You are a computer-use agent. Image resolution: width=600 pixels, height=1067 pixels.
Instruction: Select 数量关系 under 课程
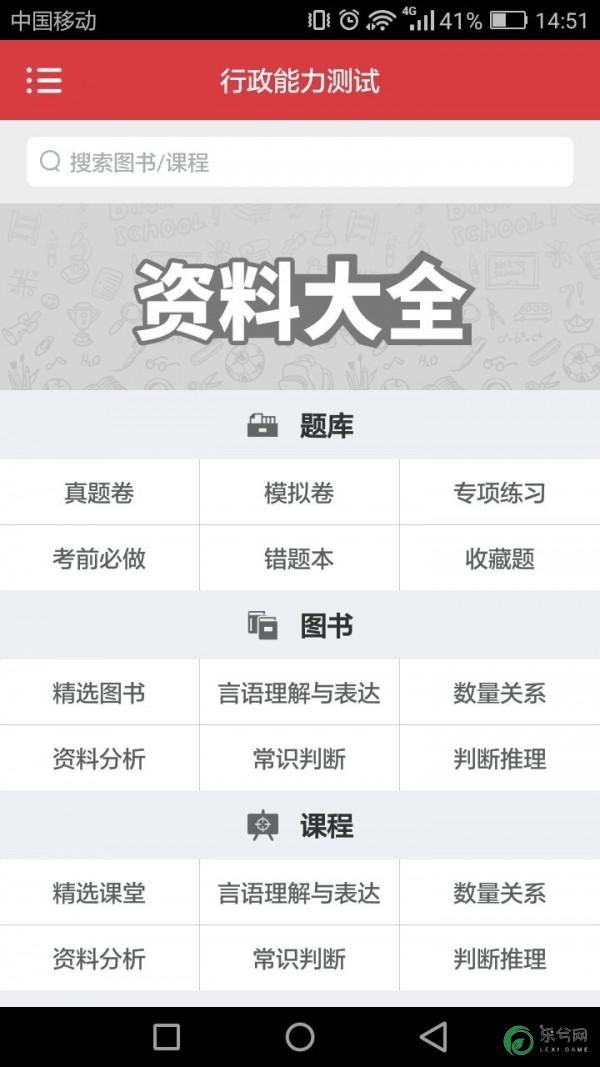click(x=499, y=893)
